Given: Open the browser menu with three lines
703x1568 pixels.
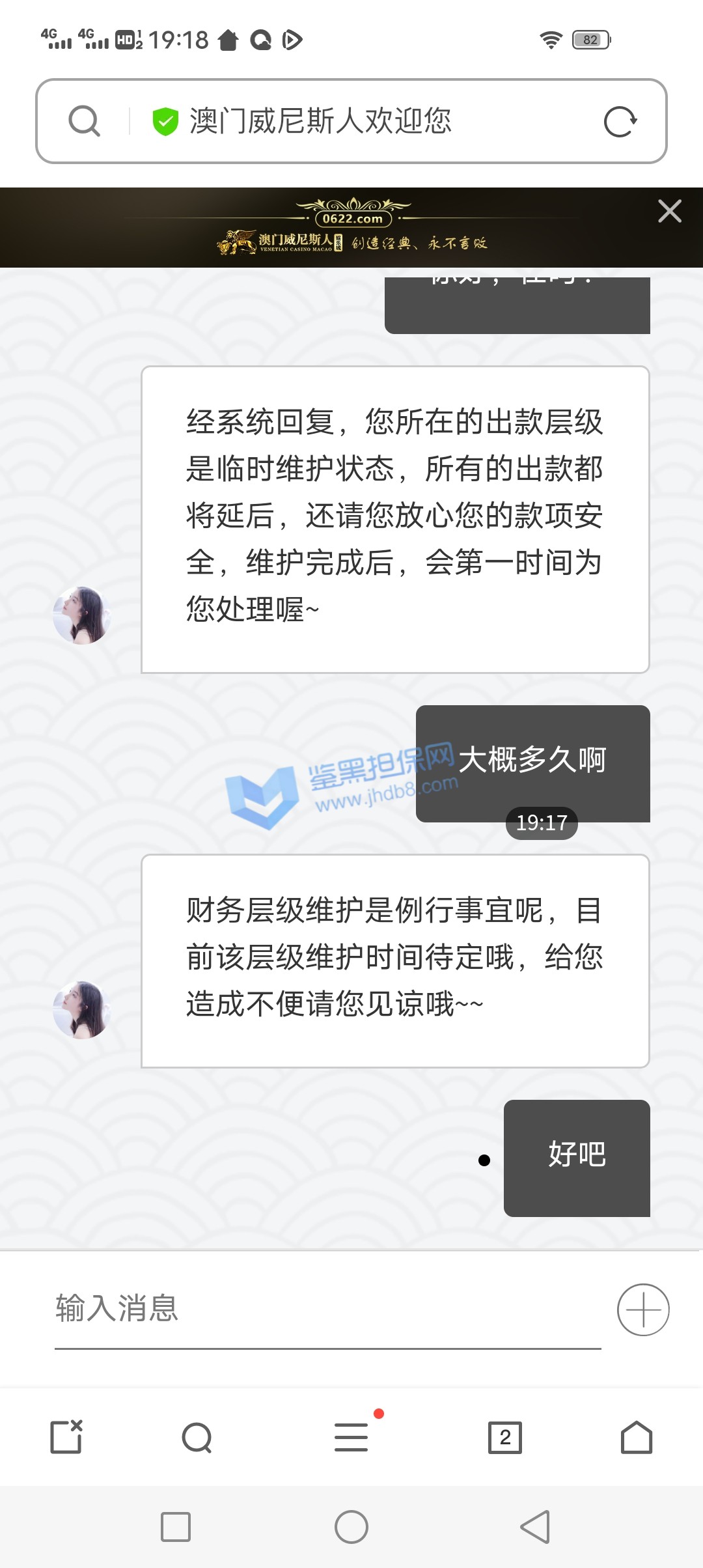Looking at the screenshot, I should (x=351, y=1437).
